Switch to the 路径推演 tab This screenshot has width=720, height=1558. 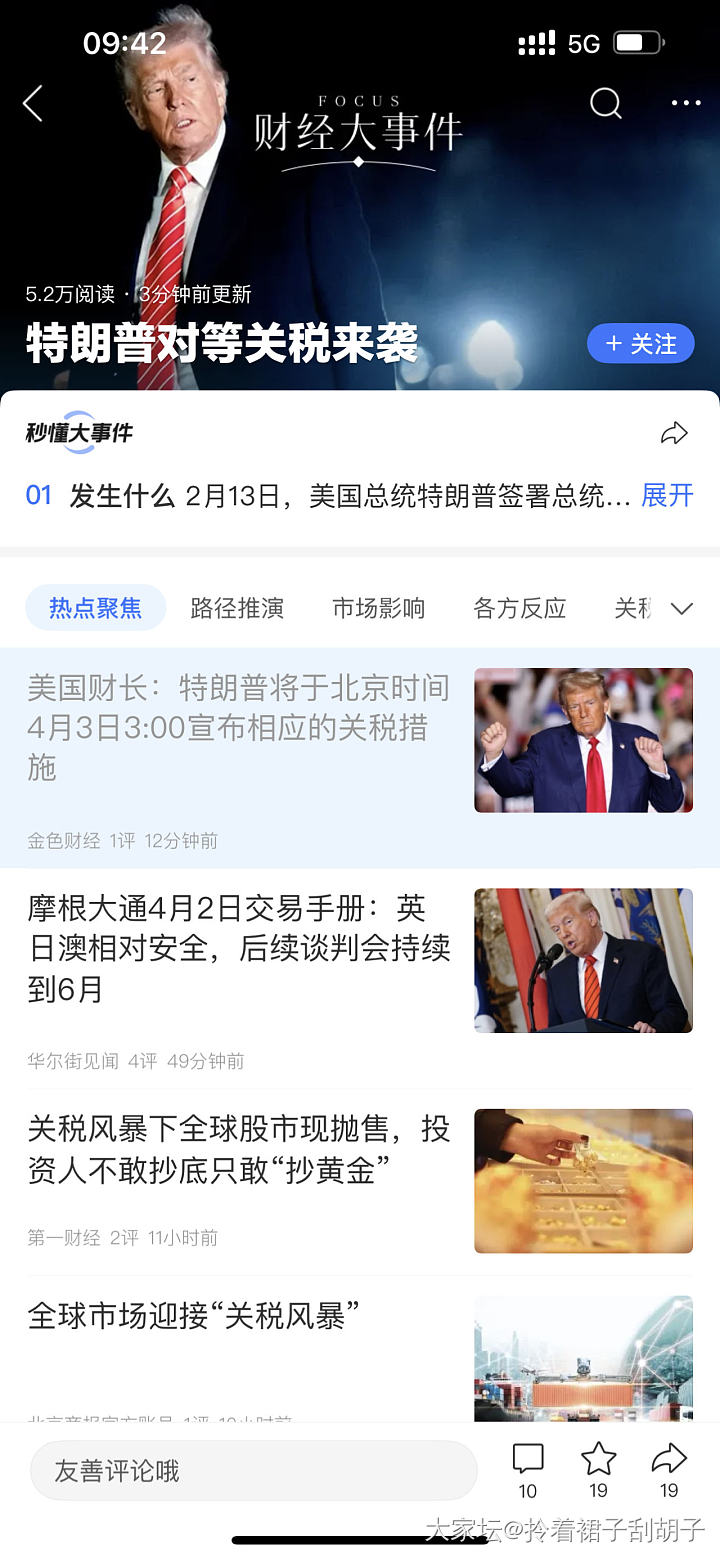point(237,608)
